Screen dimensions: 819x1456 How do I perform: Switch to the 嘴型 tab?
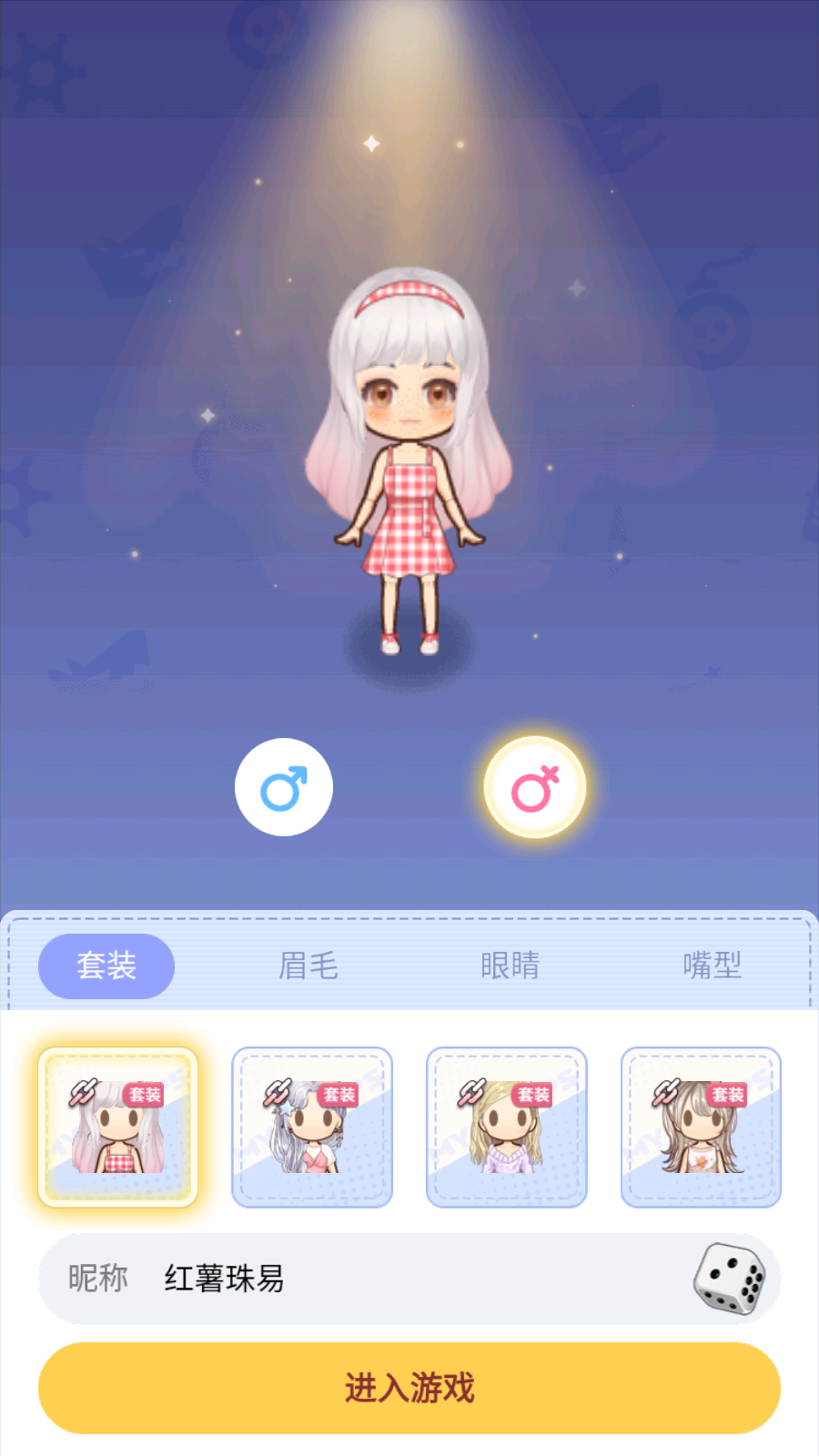(x=713, y=966)
